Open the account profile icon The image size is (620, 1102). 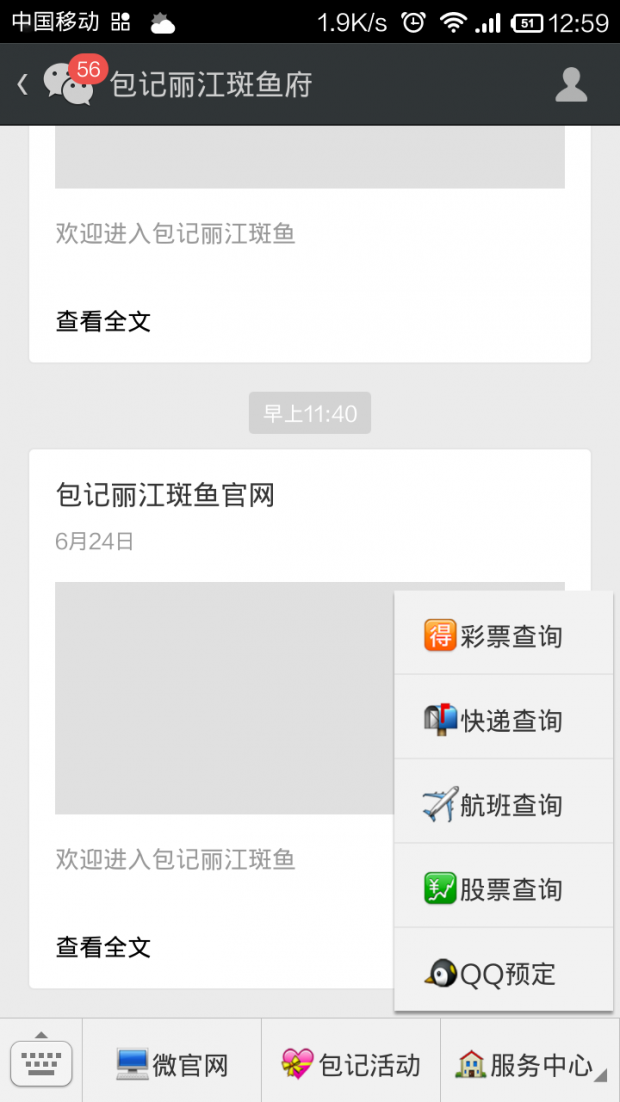click(x=571, y=85)
